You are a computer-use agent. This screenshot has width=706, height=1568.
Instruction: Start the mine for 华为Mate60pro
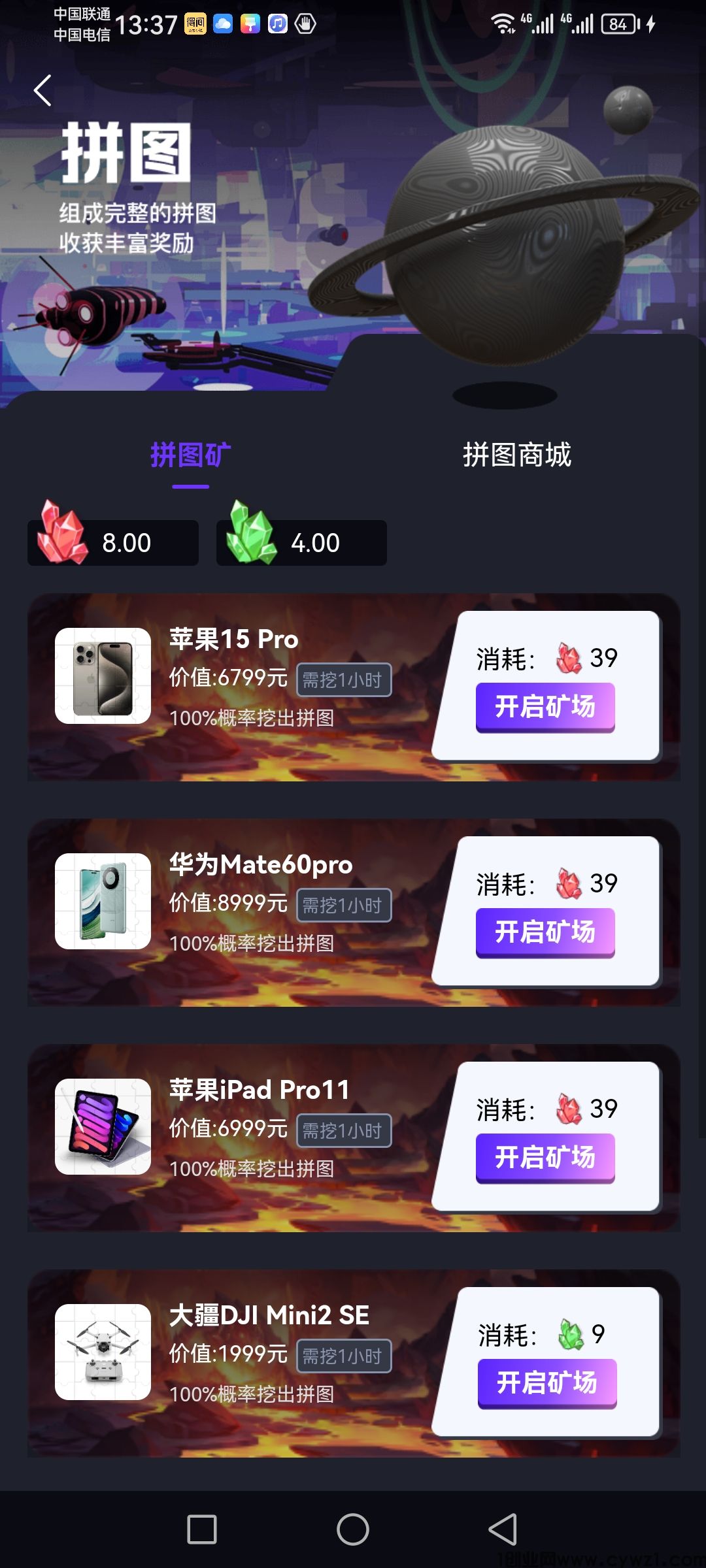[545, 932]
